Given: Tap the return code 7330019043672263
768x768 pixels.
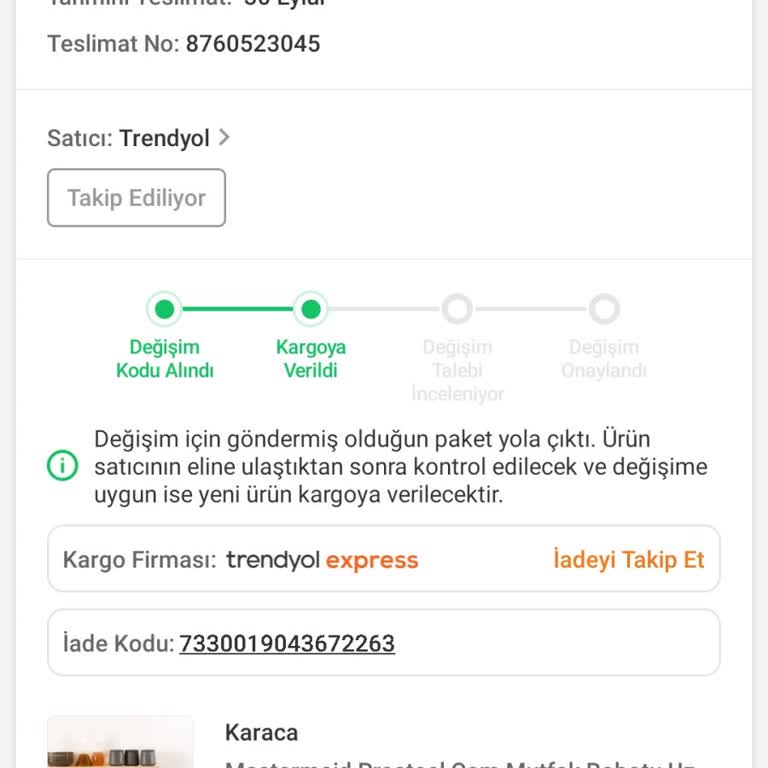Looking at the screenshot, I should click(287, 643).
